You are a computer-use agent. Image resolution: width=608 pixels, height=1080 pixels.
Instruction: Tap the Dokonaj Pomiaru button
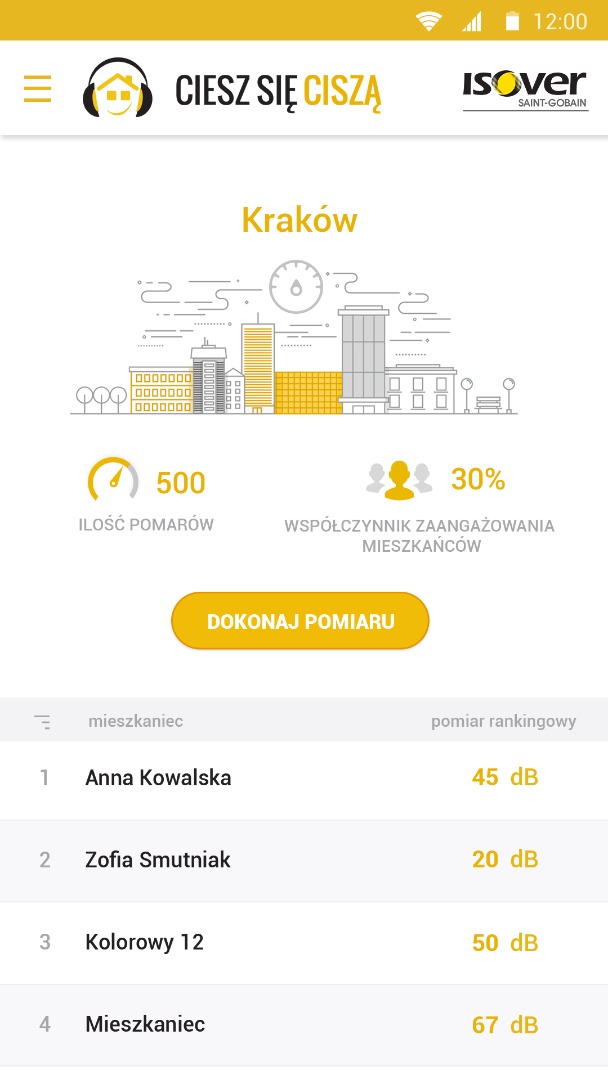pyautogui.click(x=300, y=621)
